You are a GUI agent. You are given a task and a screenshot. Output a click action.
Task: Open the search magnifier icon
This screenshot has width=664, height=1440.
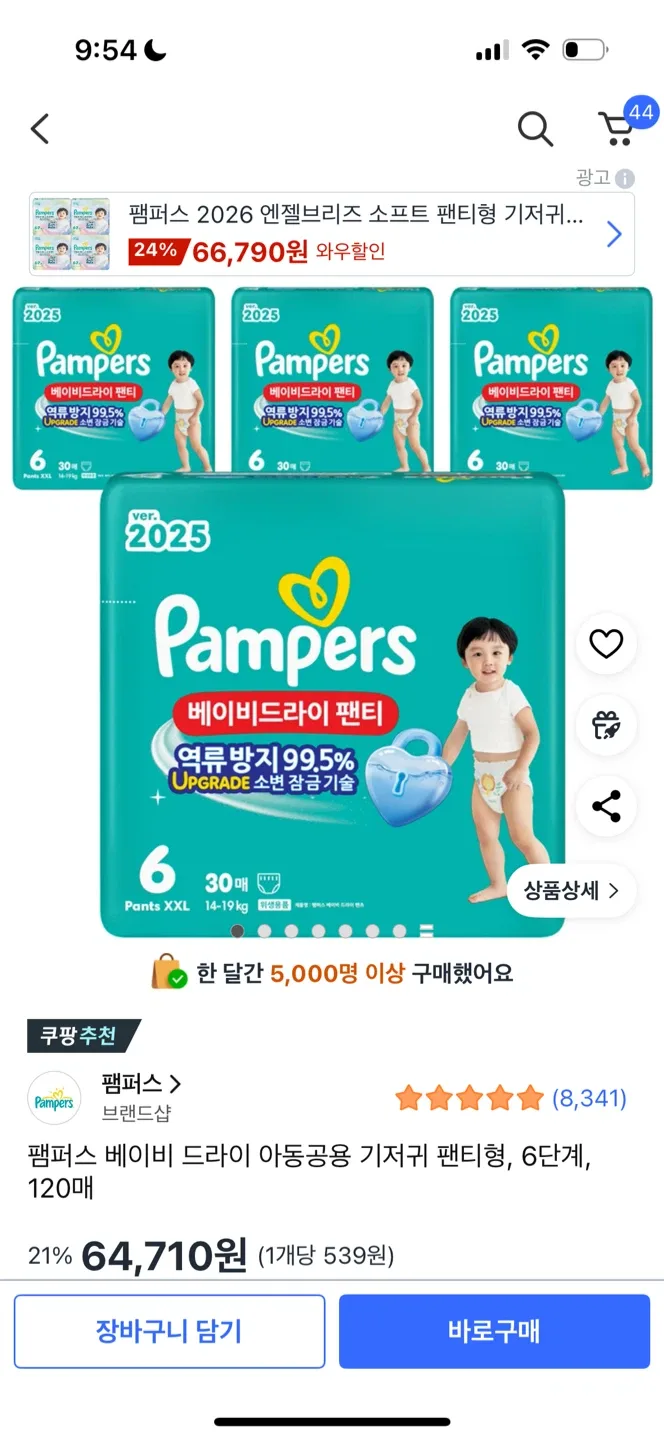(x=535, y=128)
